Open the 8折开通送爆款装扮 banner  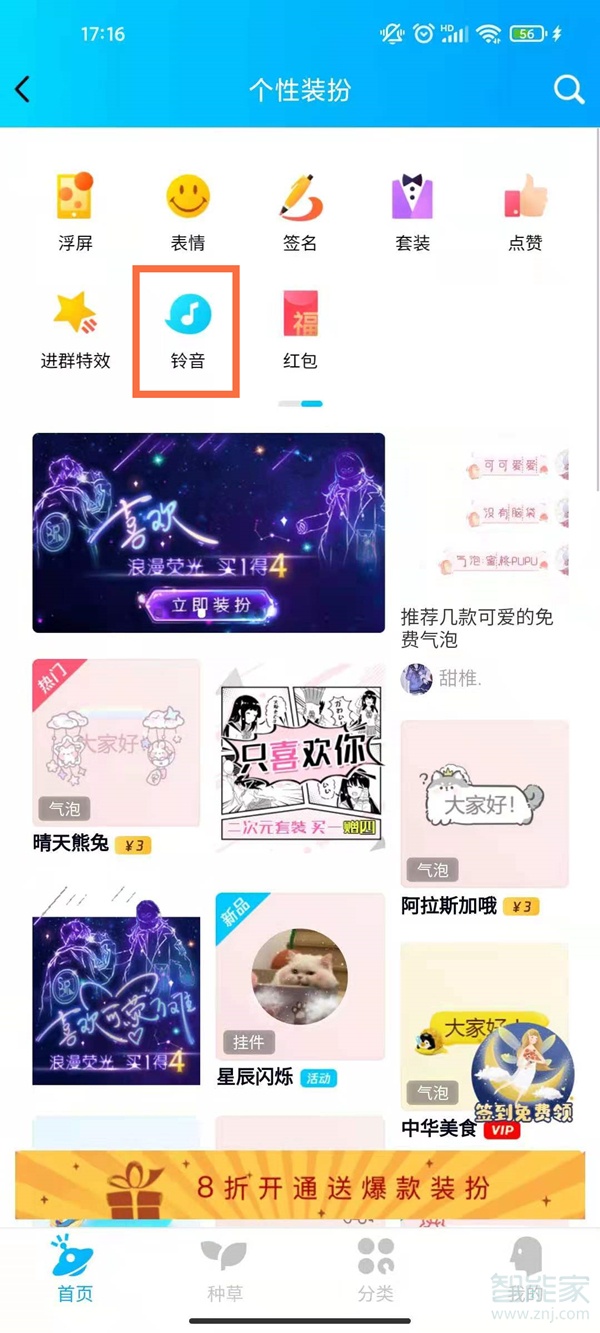(x=300, y=1187)
